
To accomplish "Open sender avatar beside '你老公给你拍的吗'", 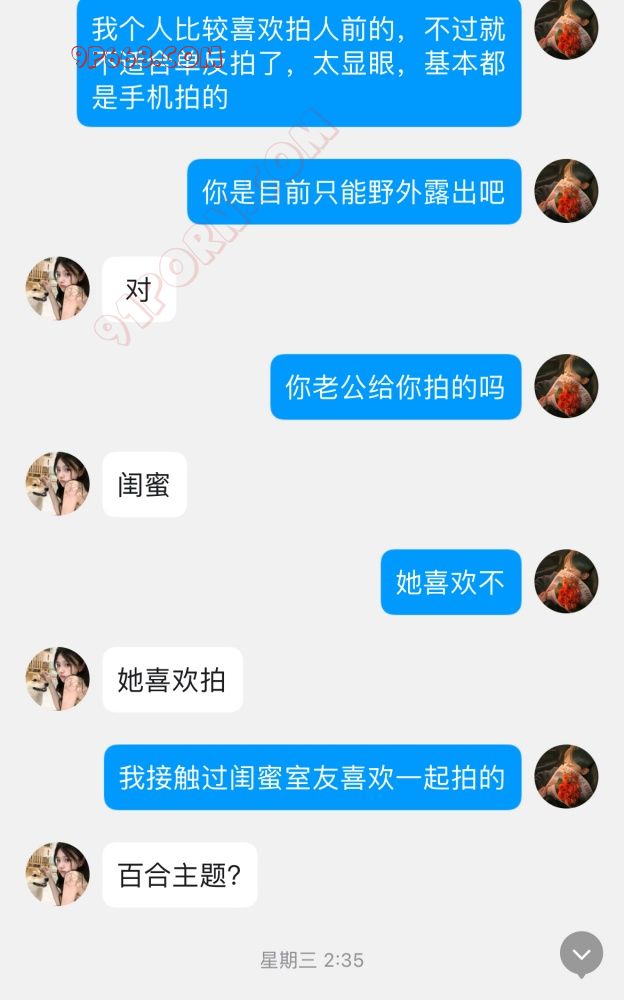I will tap(566, 386).
